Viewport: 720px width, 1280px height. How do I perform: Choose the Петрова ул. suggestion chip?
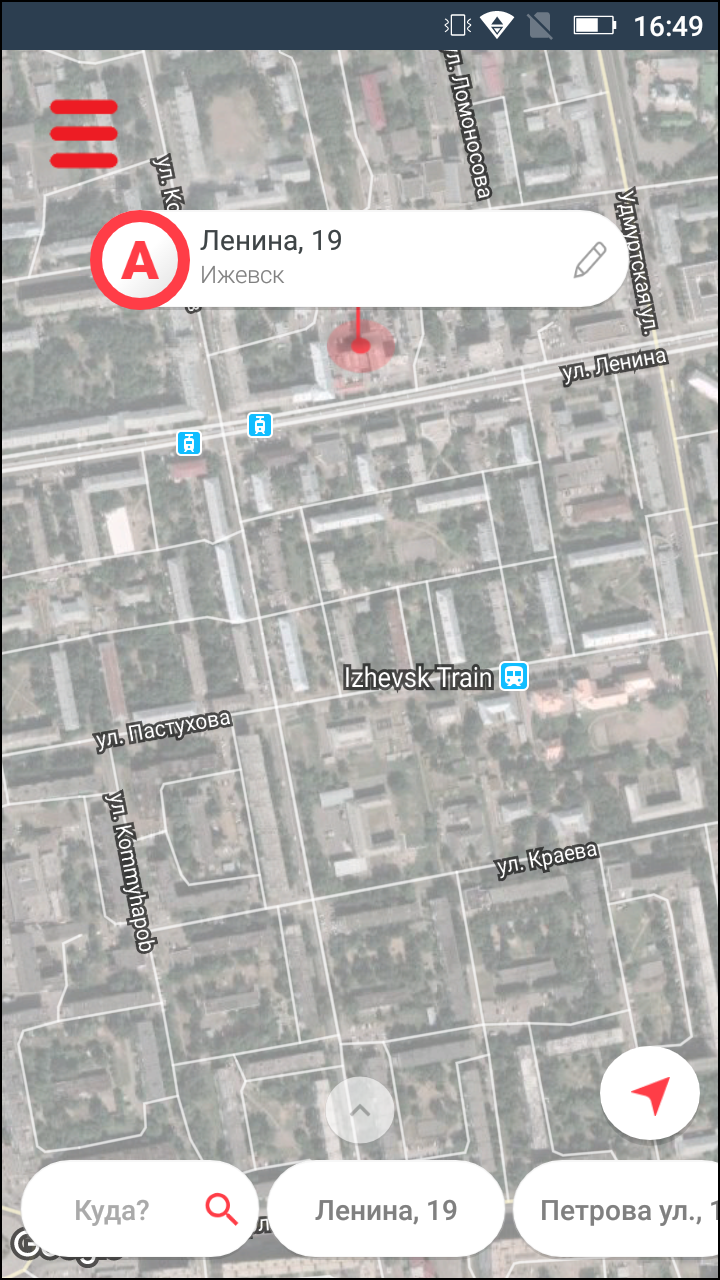coord(617,1210)
